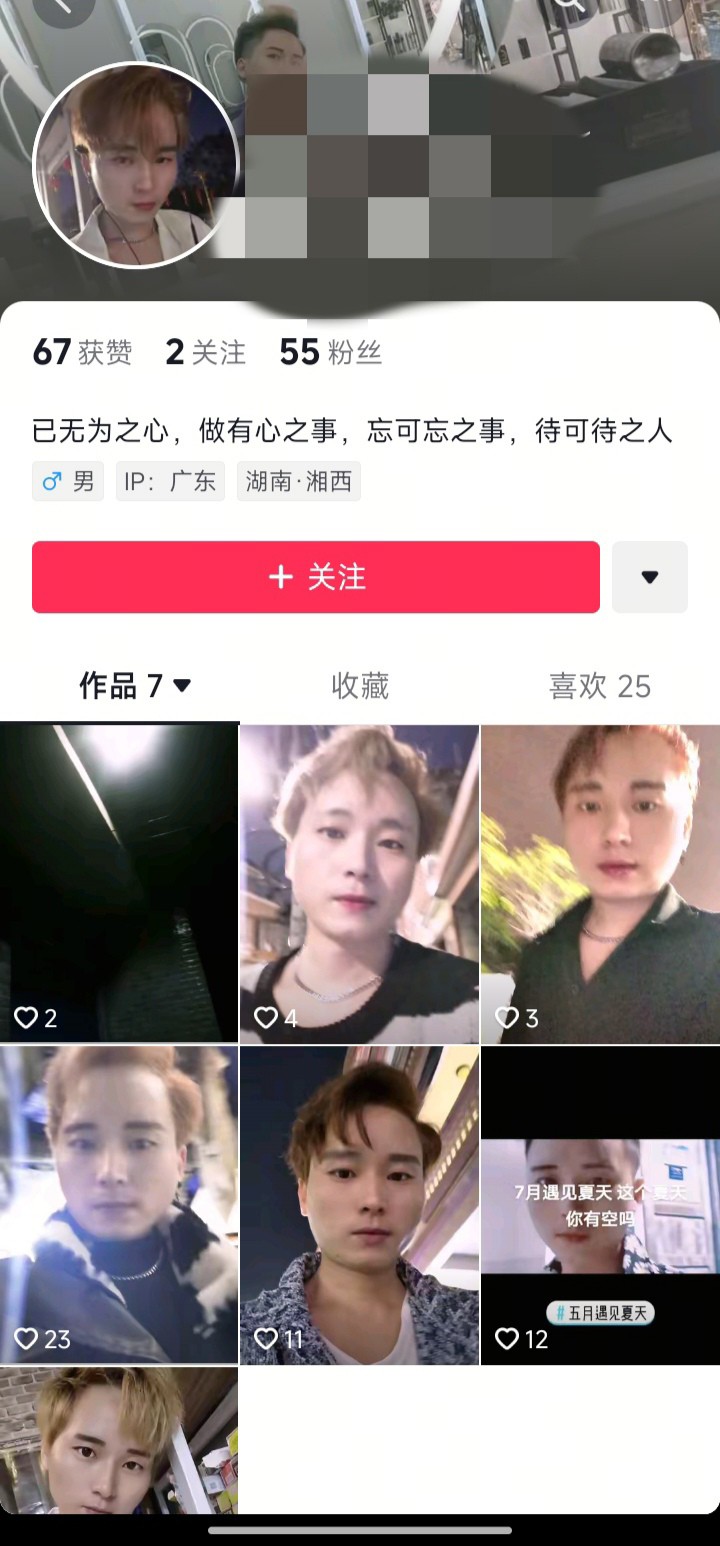Open the video with 4 likes
Viewport: 720px width, 1546px height.
pyautogui.click(x=359, y=883)
